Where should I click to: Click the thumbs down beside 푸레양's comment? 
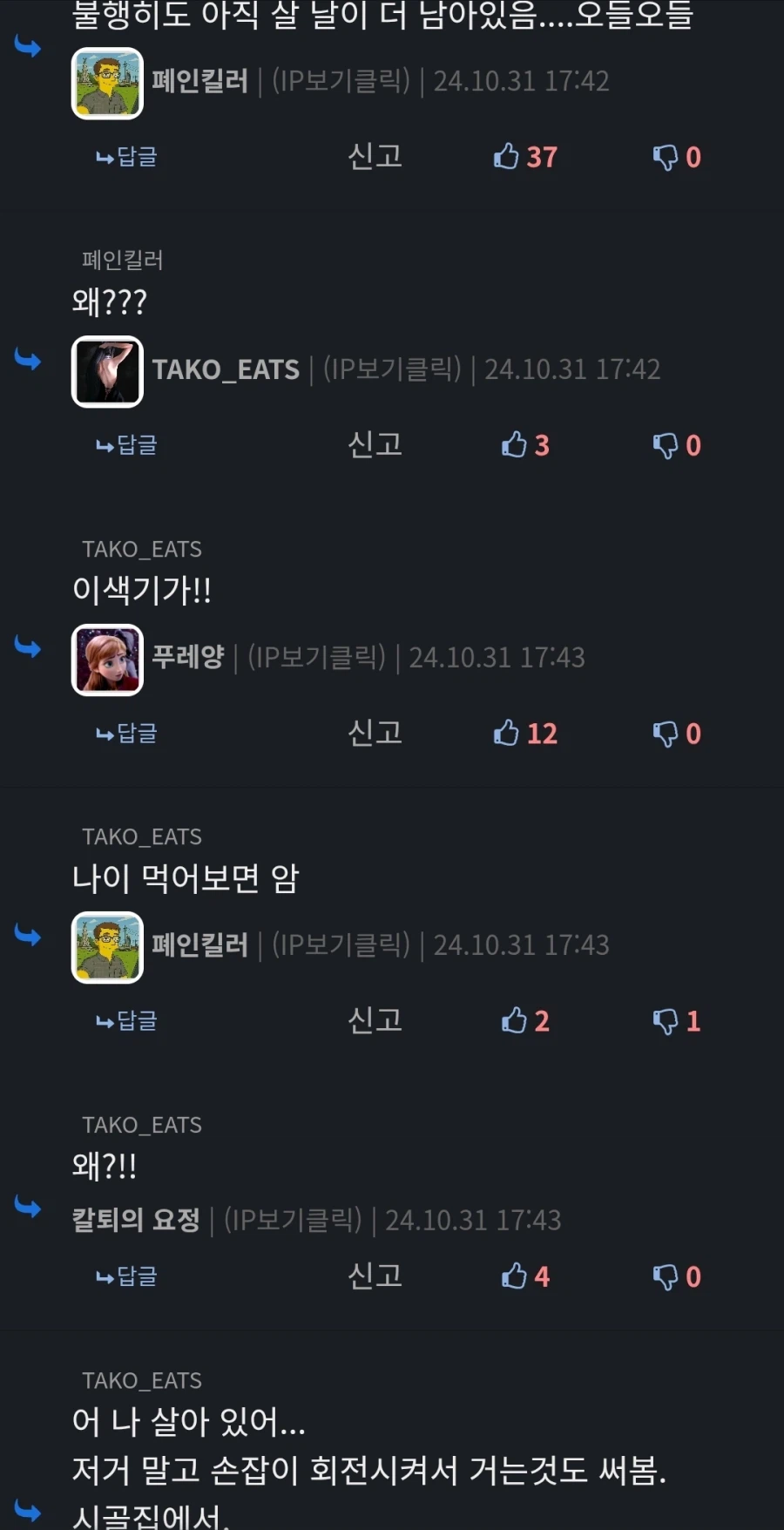pos(666,733)
